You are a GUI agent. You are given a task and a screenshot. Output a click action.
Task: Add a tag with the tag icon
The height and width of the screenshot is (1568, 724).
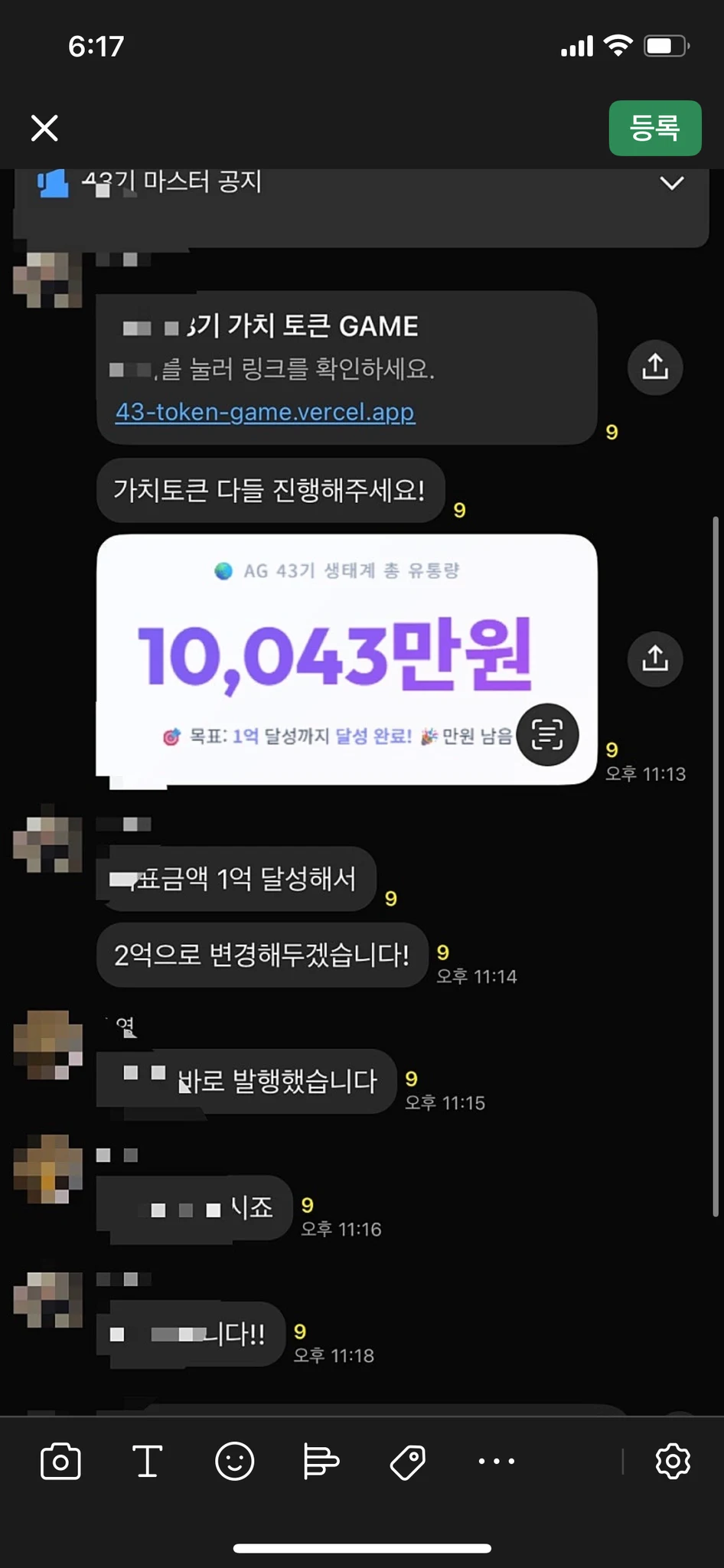pyautogui.click(x=408, y=1462)
